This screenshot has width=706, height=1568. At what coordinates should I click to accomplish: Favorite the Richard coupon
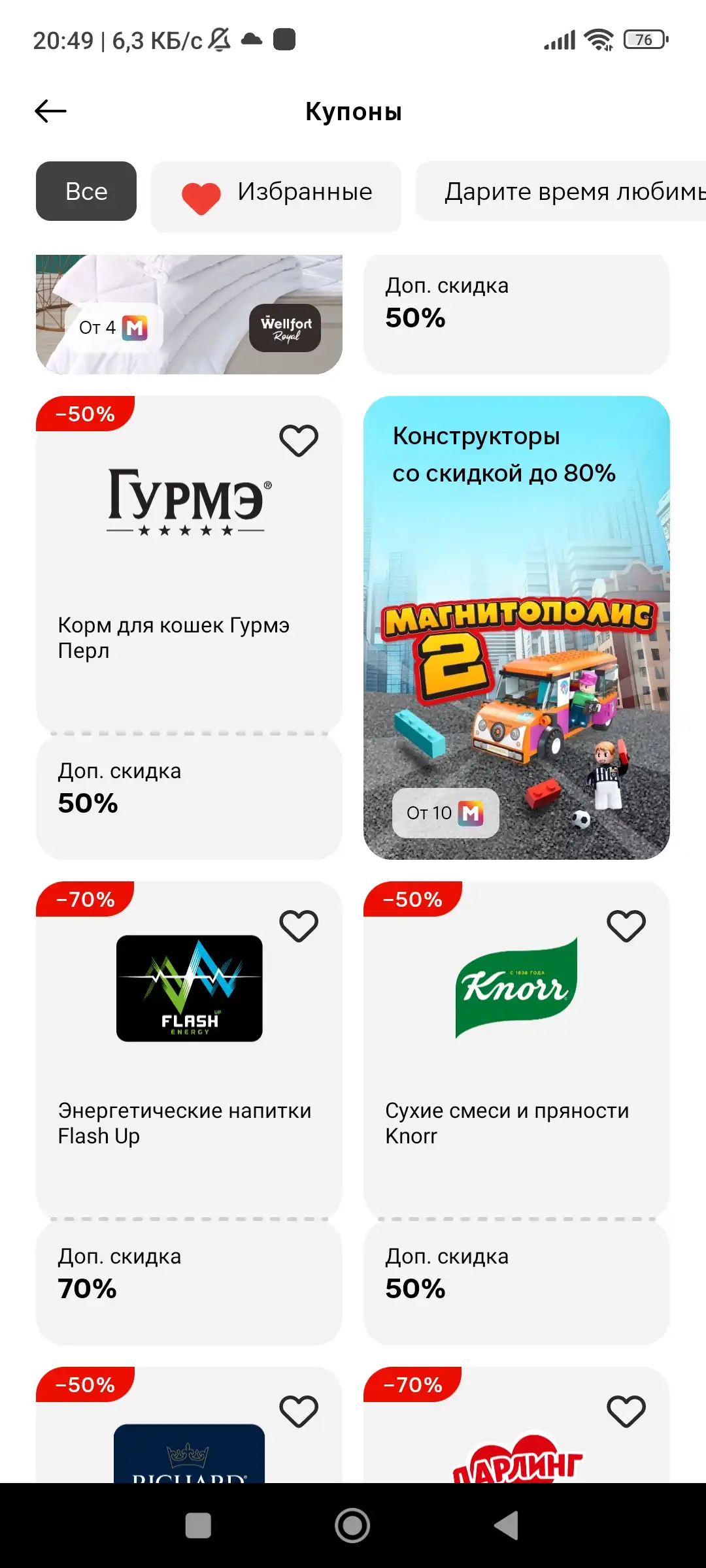(299, 1411)
